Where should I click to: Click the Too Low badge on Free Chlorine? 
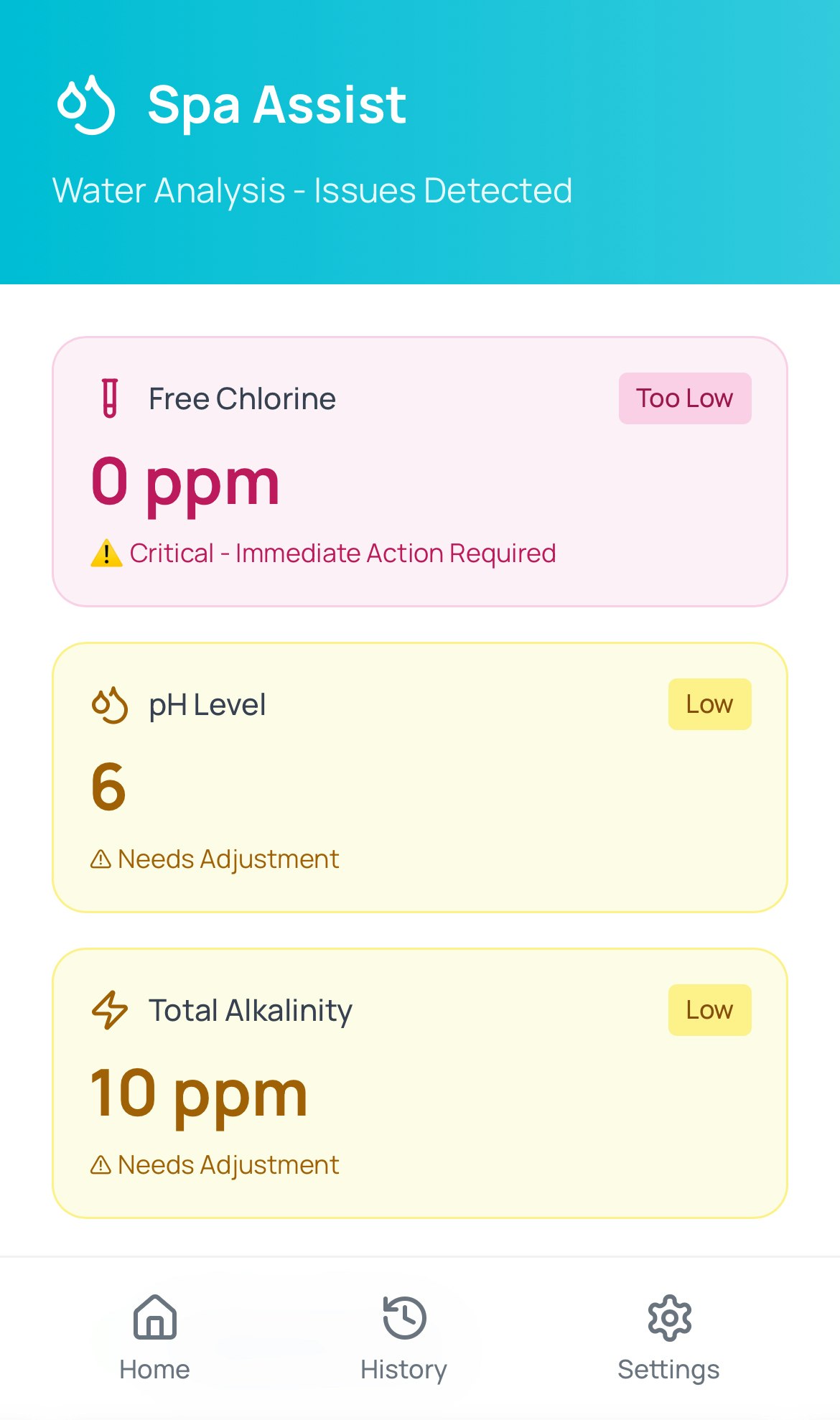684,398
